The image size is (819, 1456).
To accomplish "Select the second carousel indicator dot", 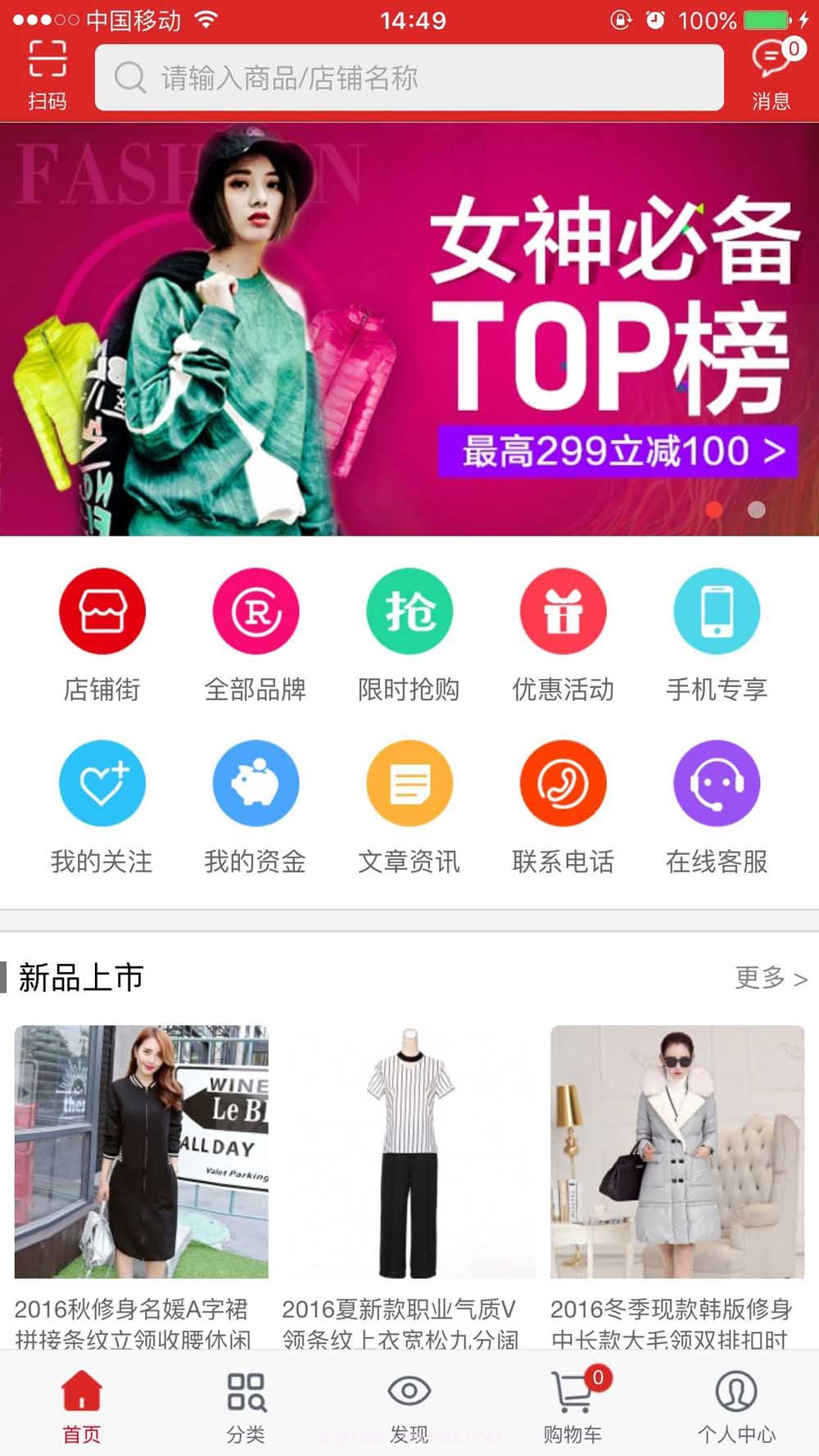I will click(755, 509).
